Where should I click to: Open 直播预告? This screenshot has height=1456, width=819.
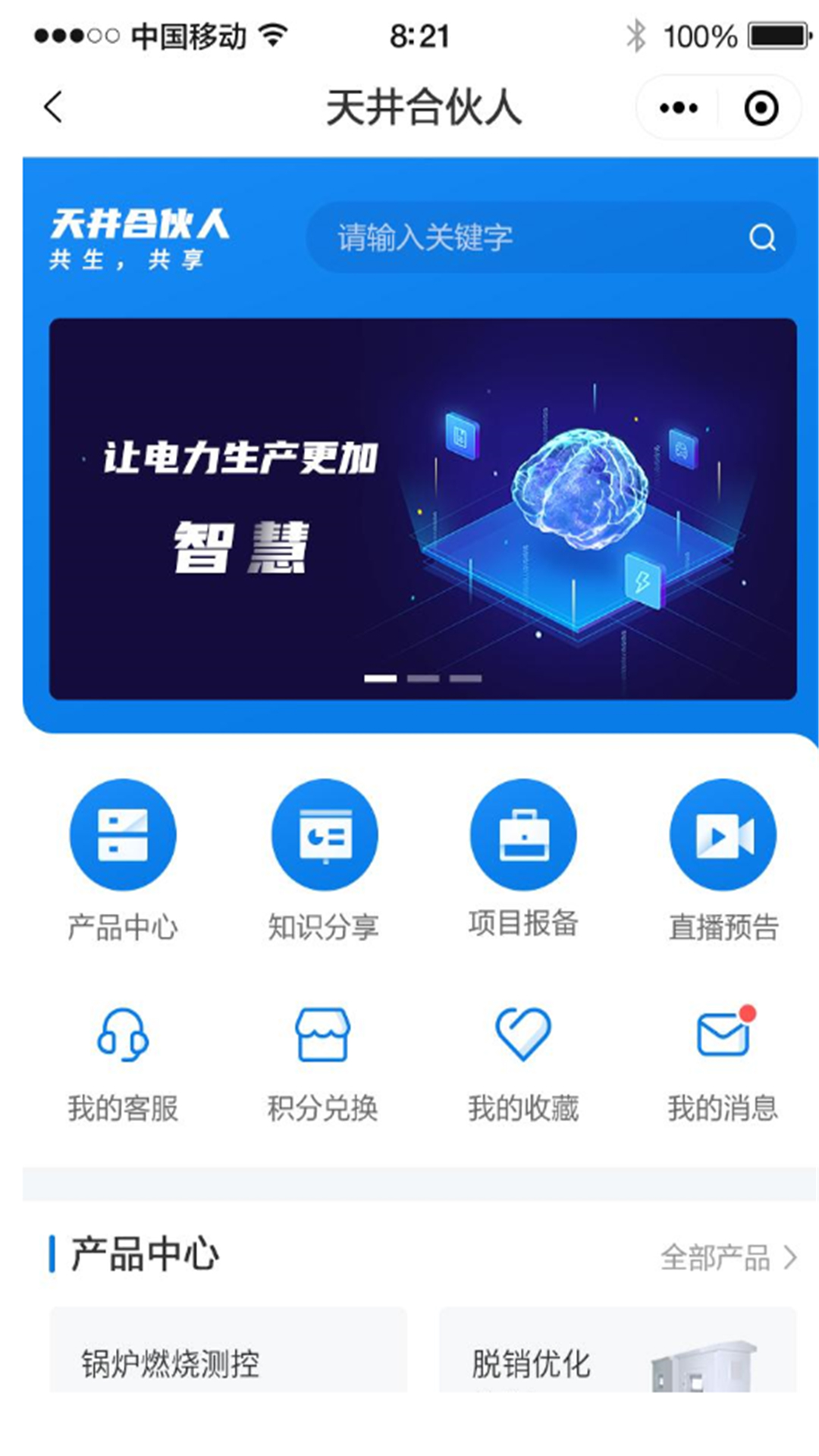click(x=723, y=835)
